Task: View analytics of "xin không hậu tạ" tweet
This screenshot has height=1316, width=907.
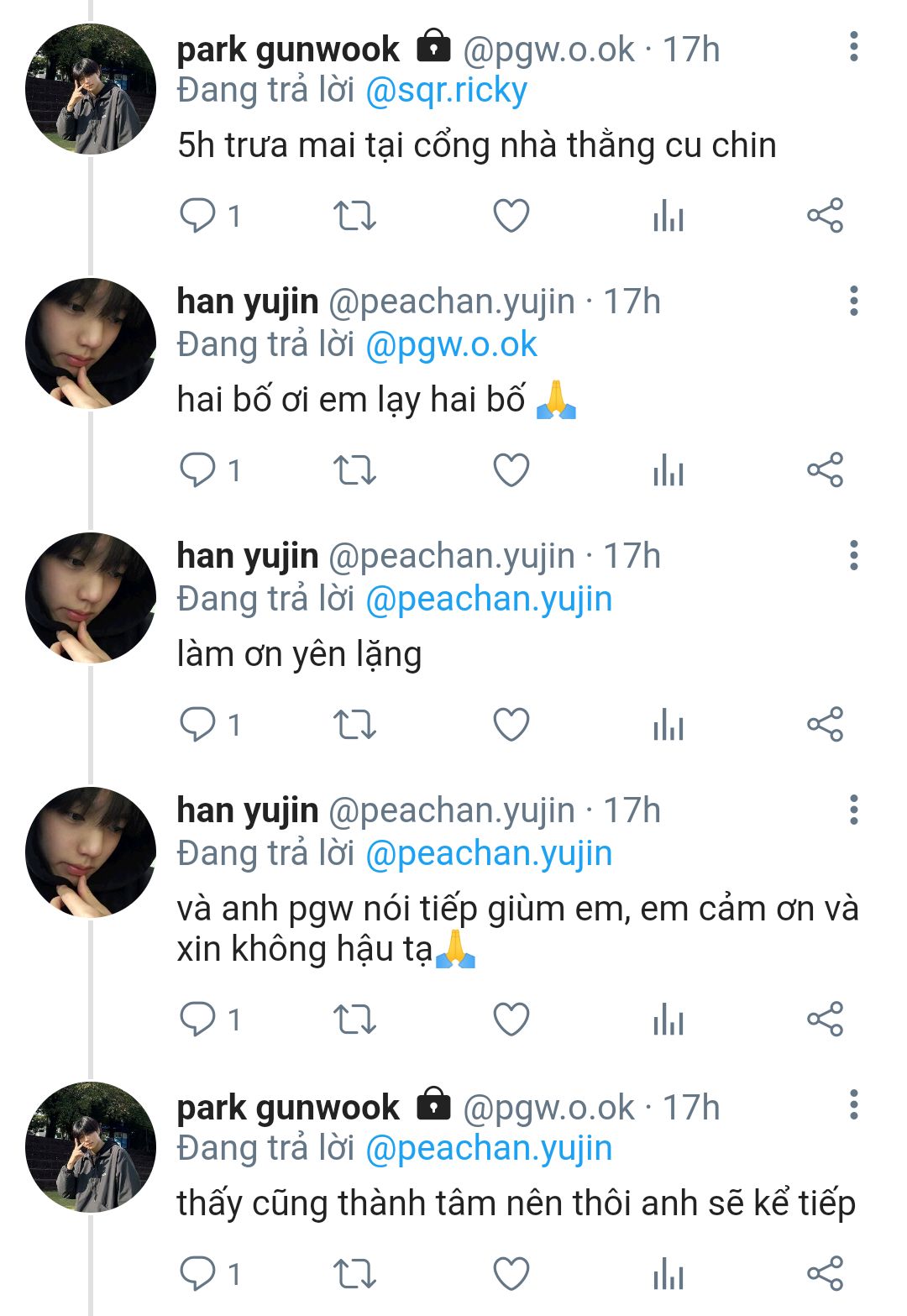Action: (x=668, y=1020)
